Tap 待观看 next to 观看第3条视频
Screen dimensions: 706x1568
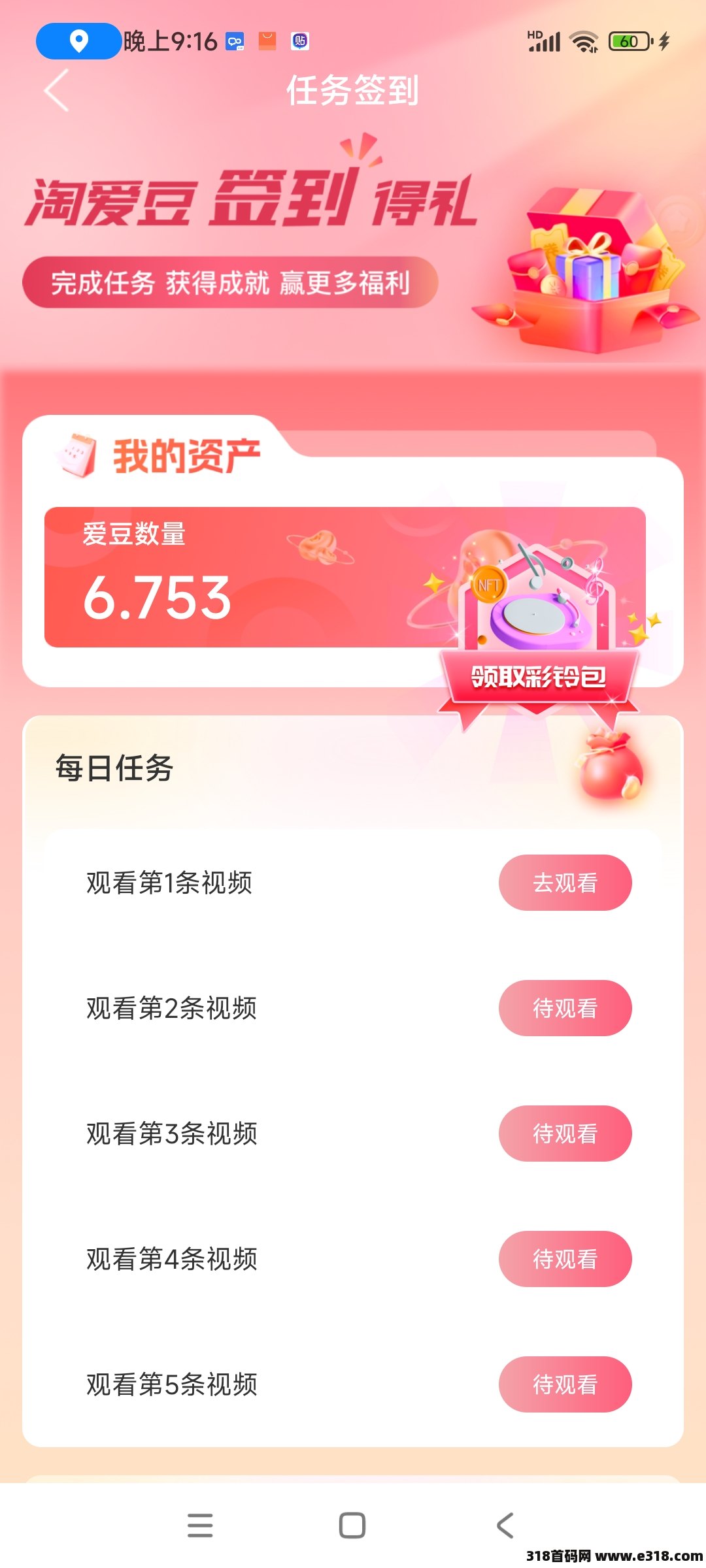coord(565,1134)
